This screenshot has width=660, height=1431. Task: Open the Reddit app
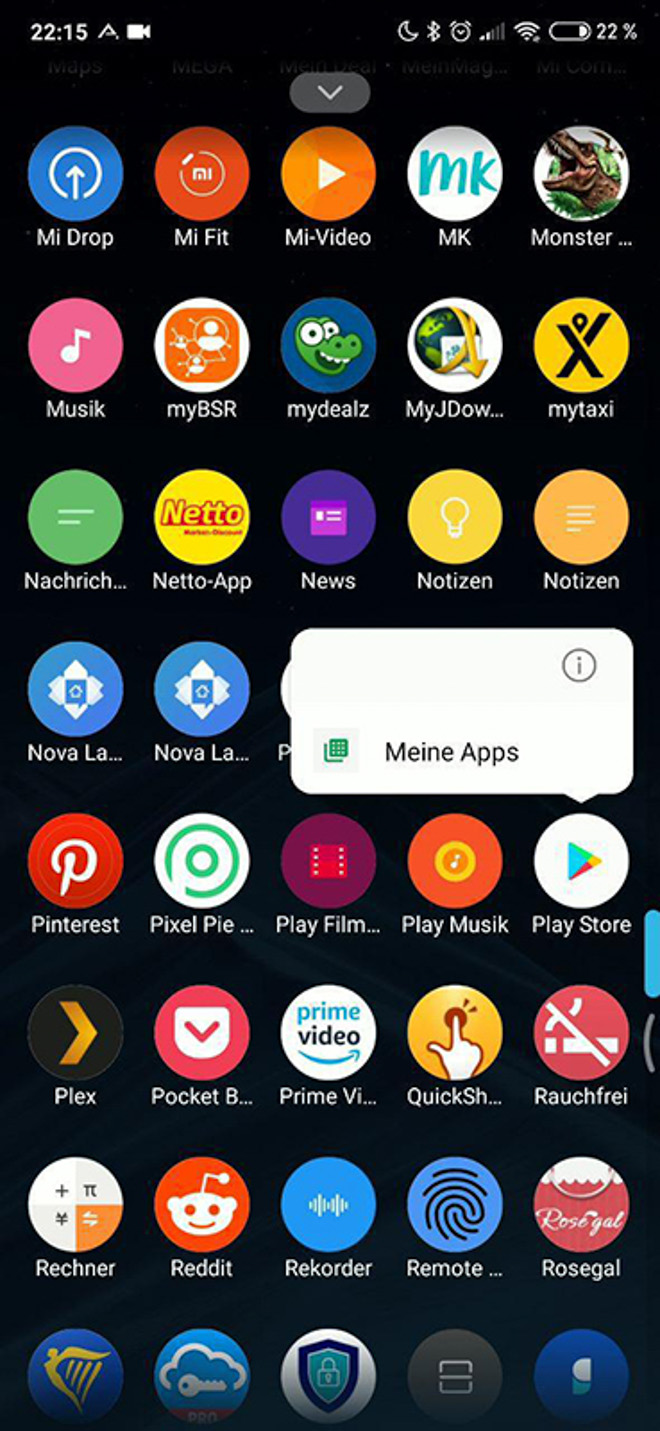point(202,1205)
